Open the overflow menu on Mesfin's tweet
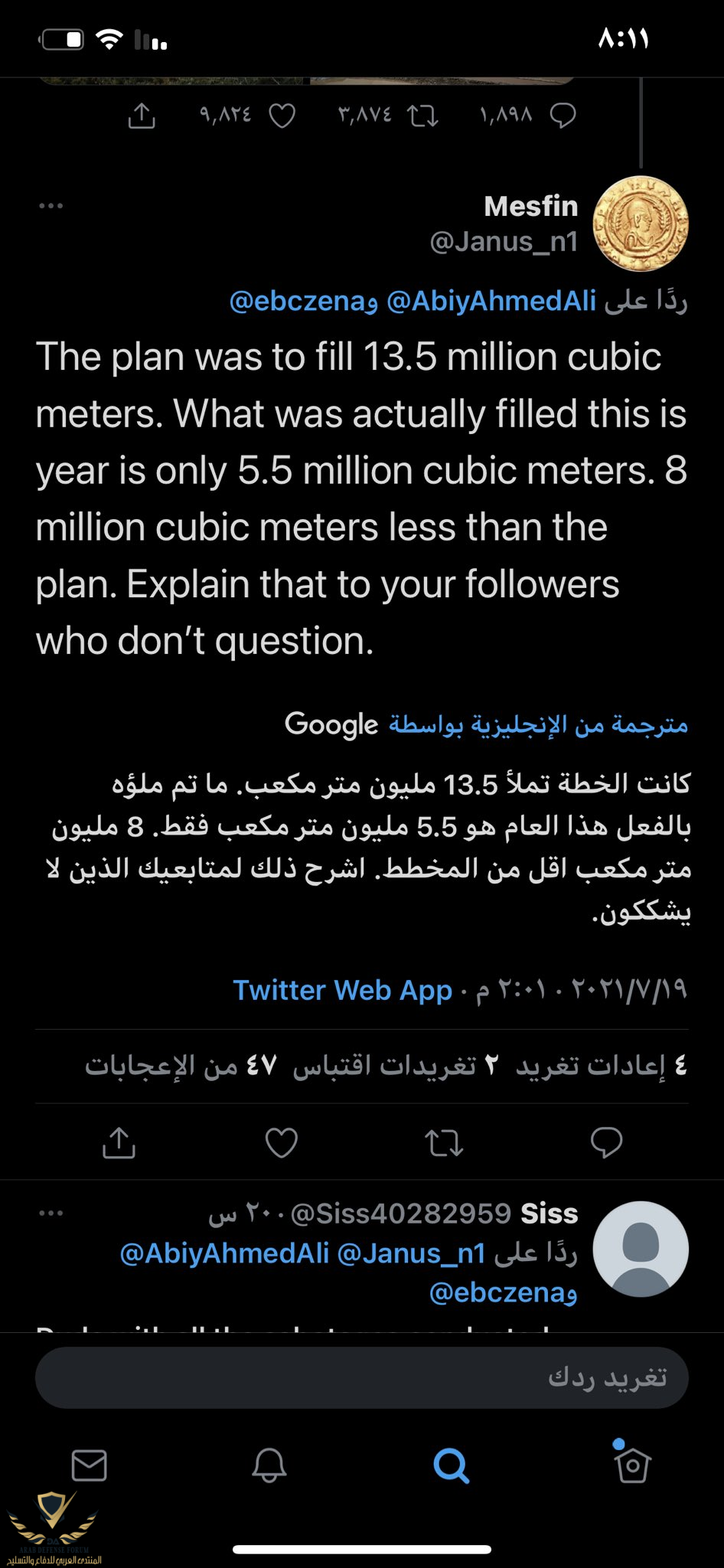Viewport: 724px width, 1568px height. (x=51, y=206)
